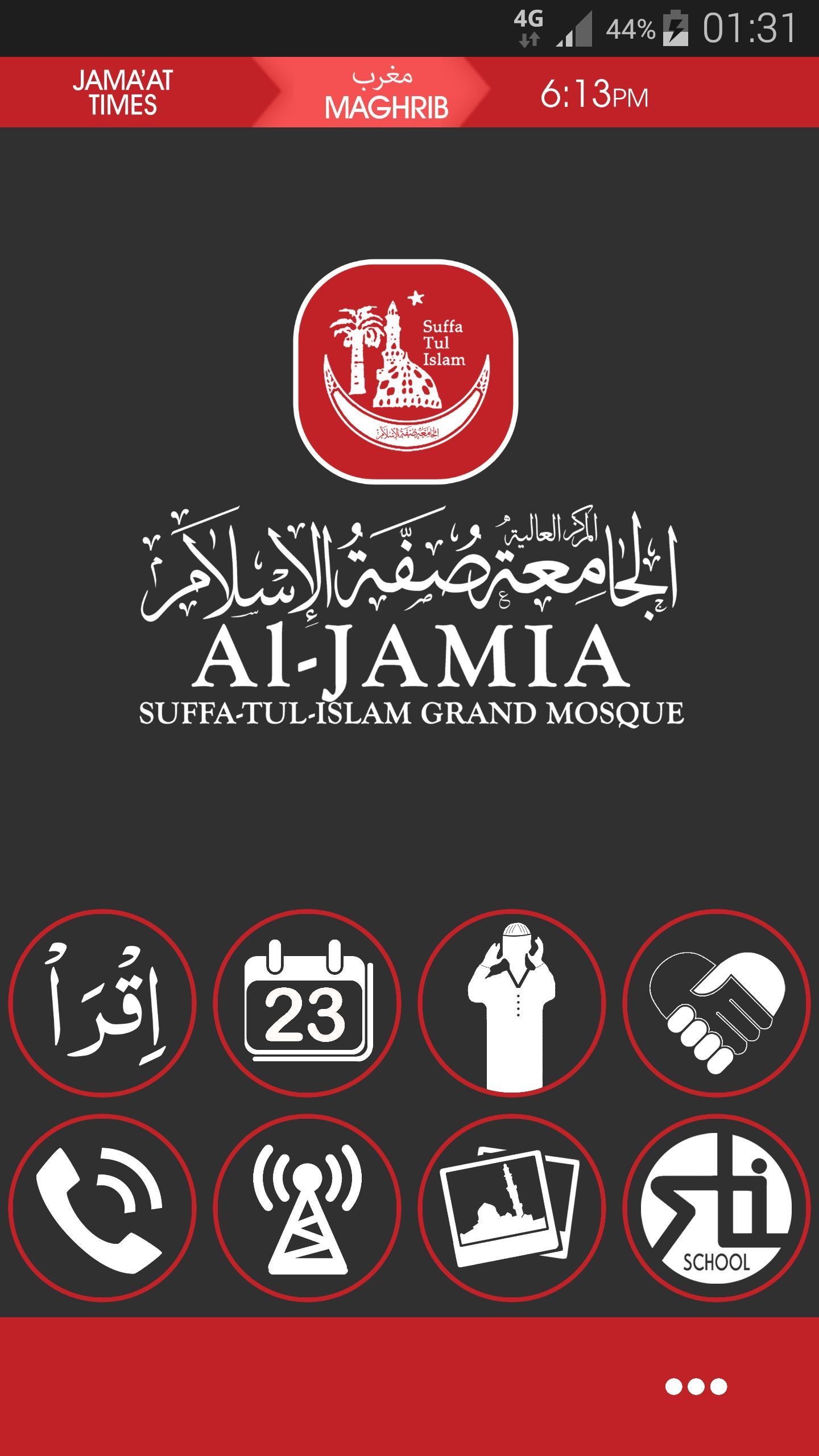The image size is (819, 1456).
Task: Open the Iqra Quran reading icon
Action: tap(102, 1003)
